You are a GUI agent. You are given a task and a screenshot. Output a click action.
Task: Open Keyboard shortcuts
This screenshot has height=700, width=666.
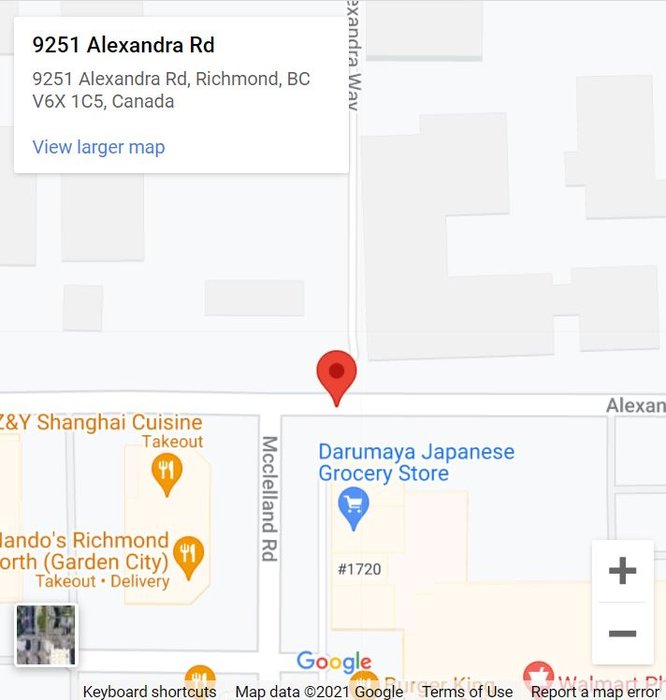149,691
